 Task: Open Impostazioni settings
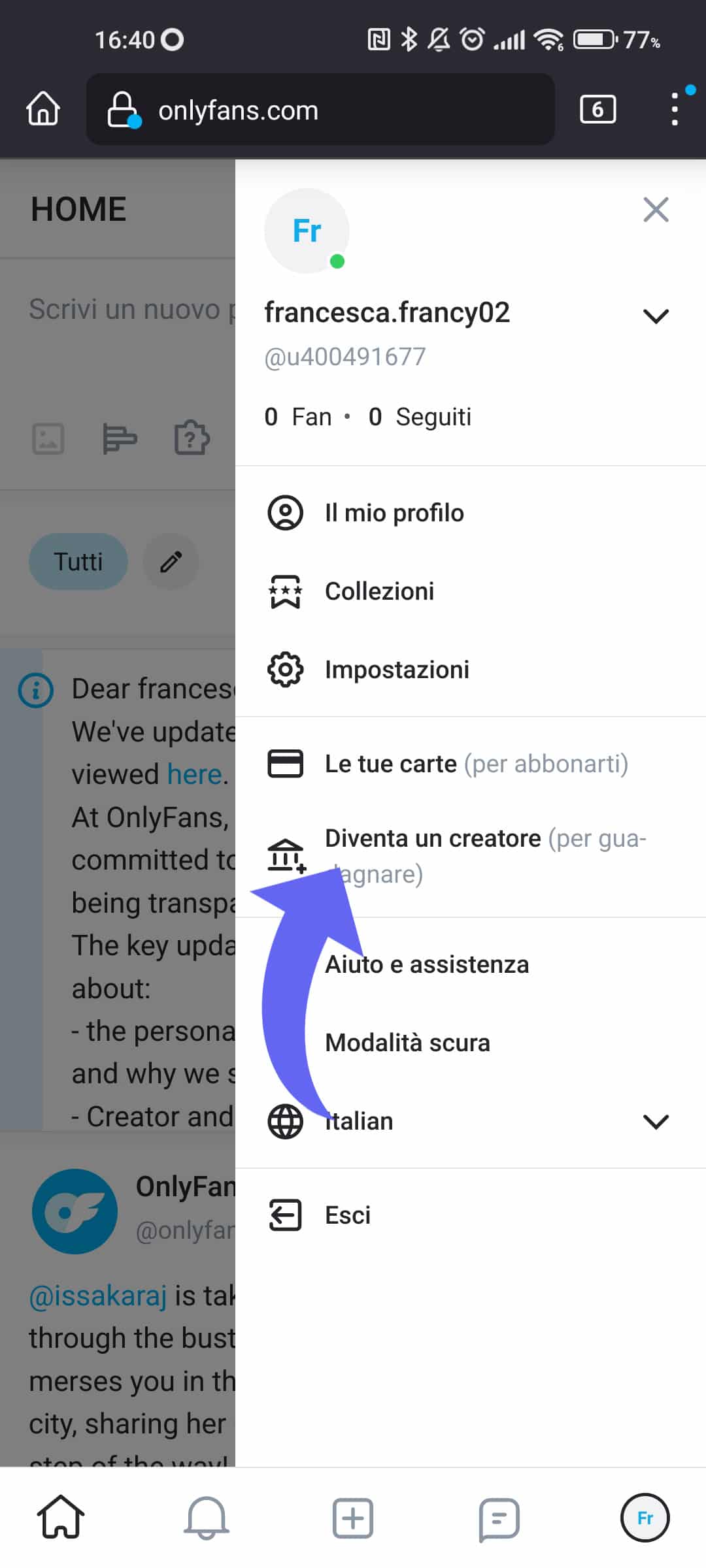click(x=397, y=670)
